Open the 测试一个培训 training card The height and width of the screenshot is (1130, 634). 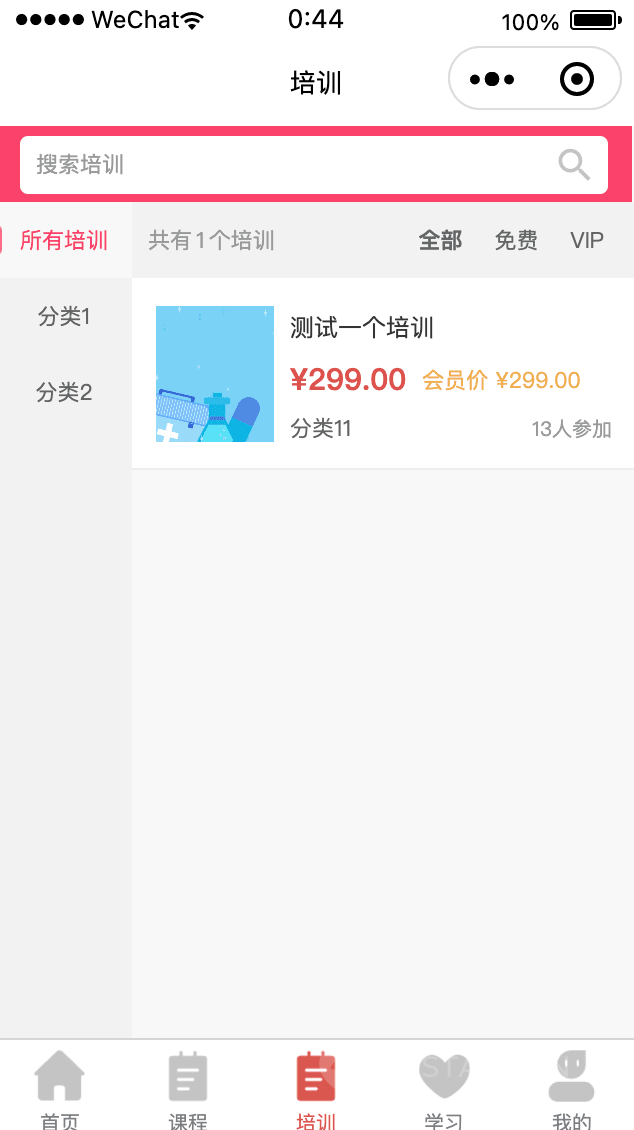pyautogui.click(x=382, y=374)
